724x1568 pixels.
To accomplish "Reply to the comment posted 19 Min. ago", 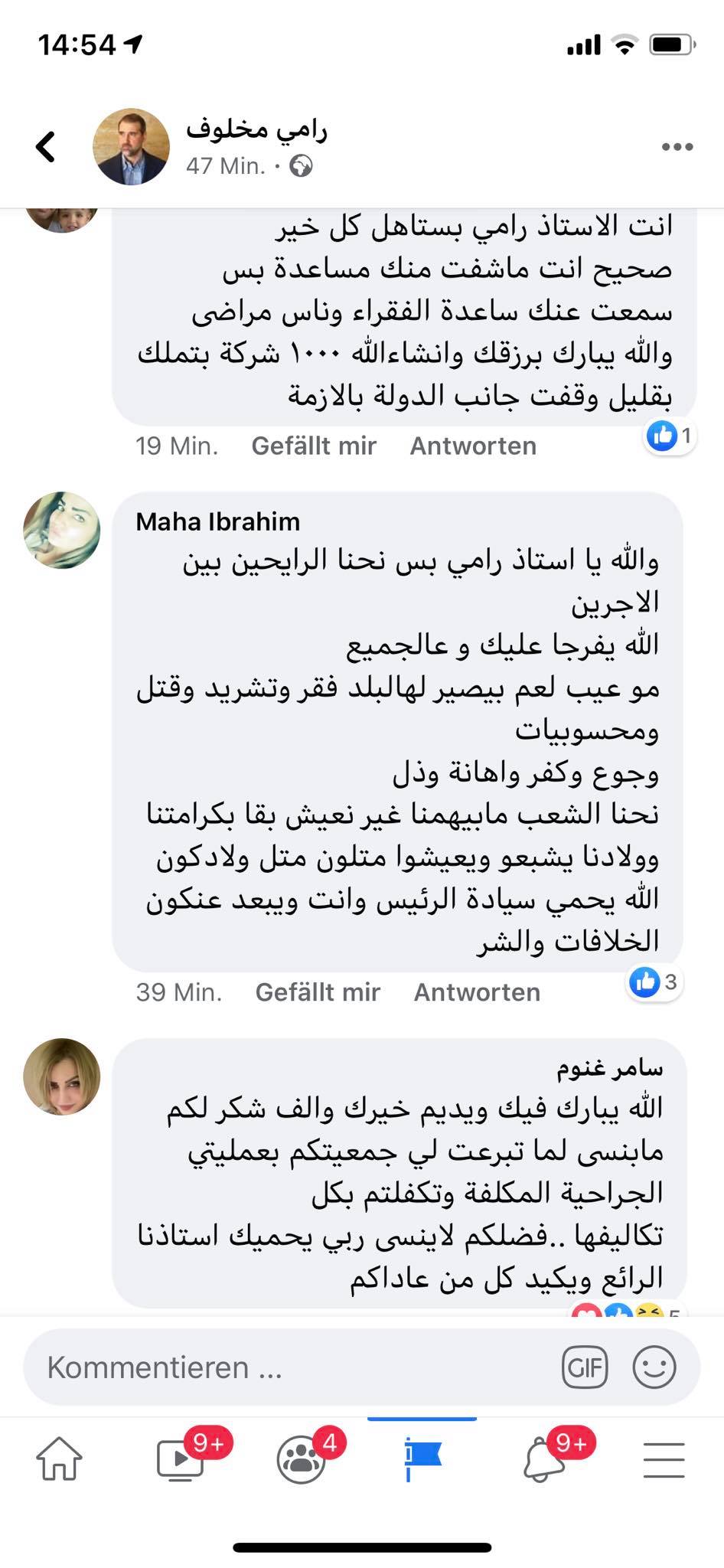I will [473, 446].
